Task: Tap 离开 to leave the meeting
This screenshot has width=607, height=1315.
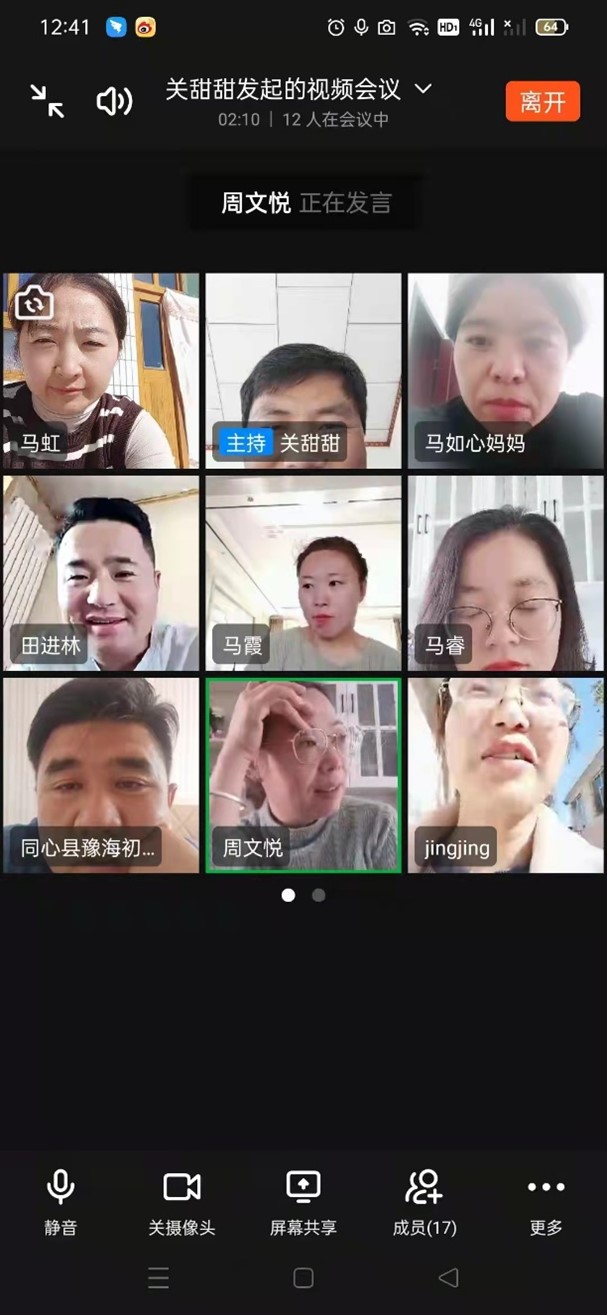Action: point(542,101)
